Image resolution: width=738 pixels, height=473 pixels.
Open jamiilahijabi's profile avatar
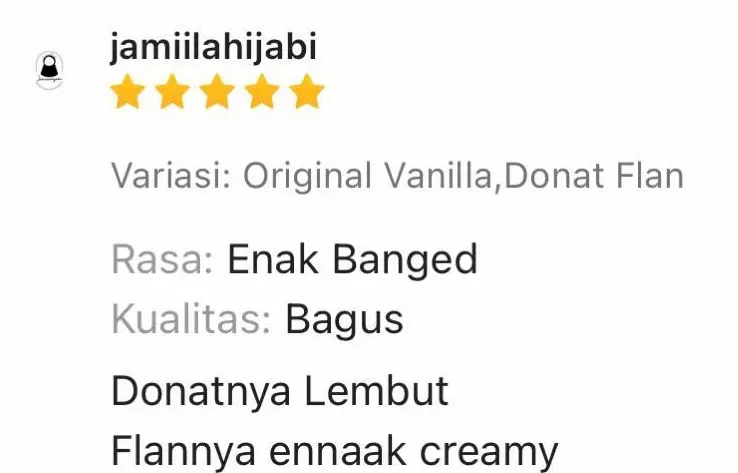click(x=49, y=69)
